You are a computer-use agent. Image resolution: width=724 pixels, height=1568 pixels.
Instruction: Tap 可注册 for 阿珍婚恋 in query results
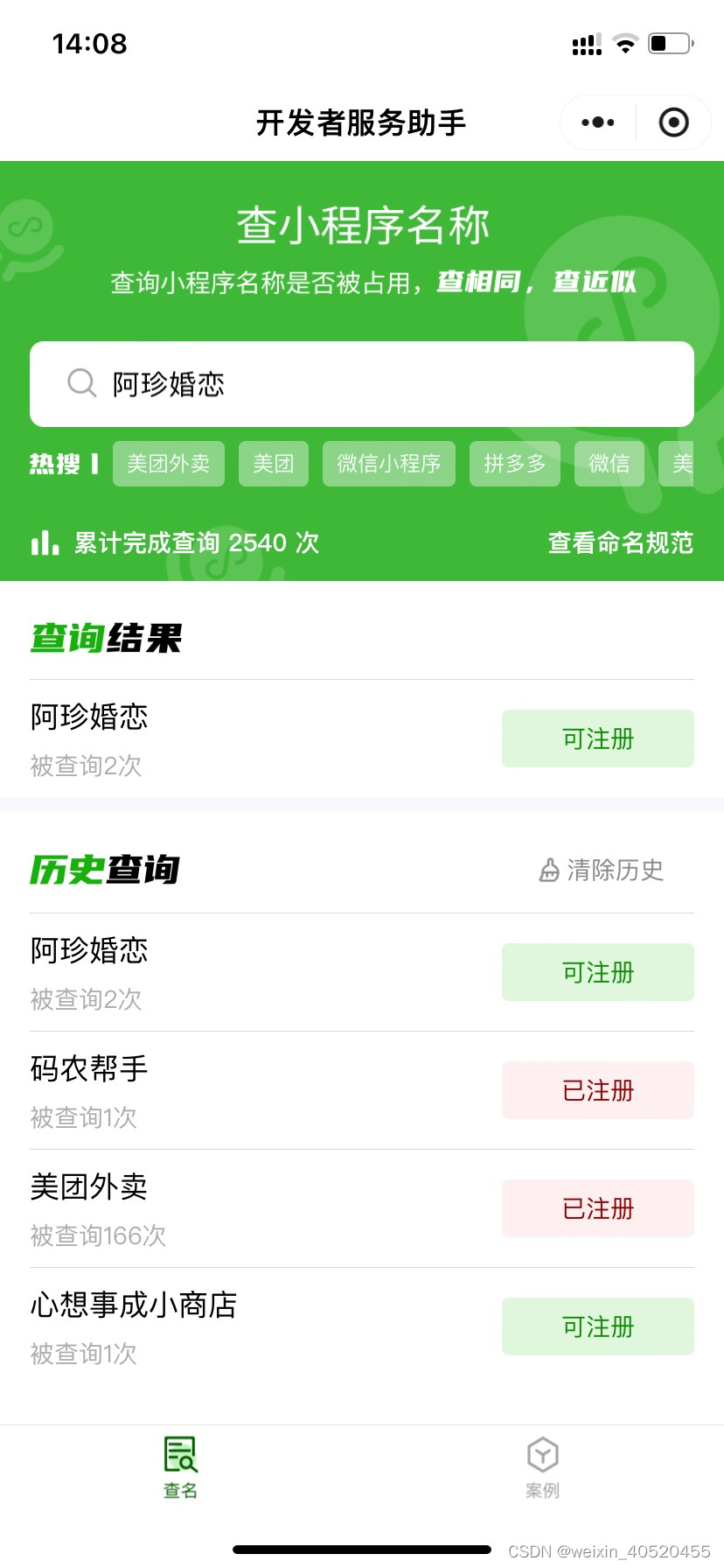point(597,738)
